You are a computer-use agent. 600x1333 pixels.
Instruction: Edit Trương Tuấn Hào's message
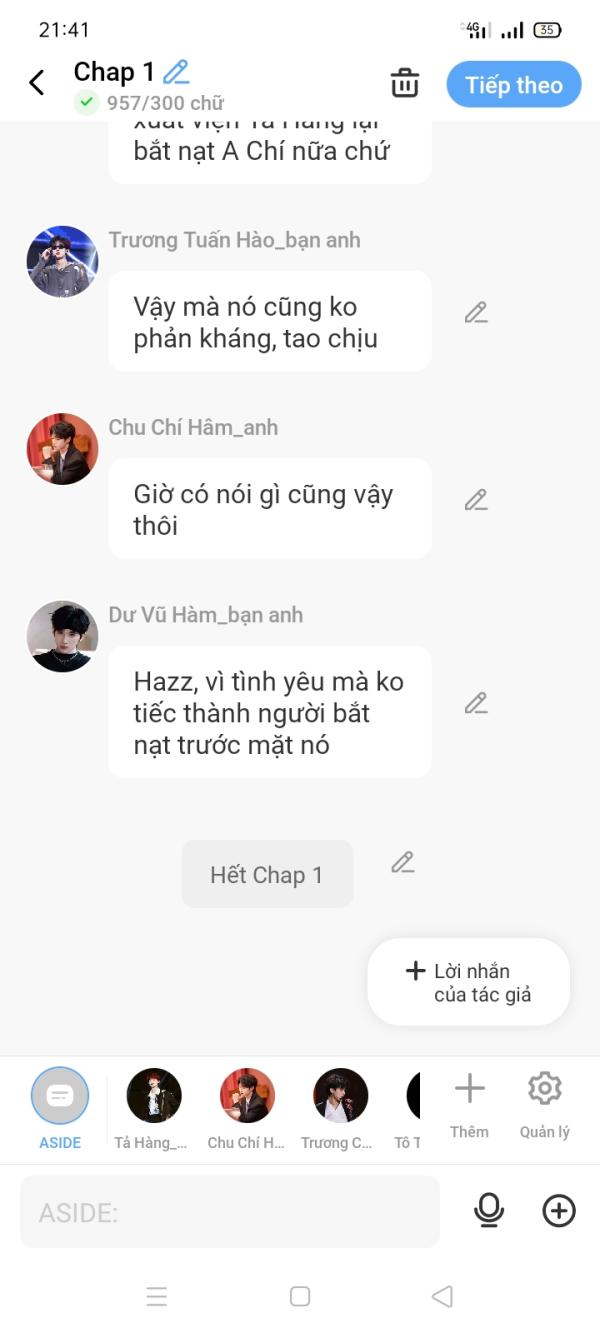[476, 313]
